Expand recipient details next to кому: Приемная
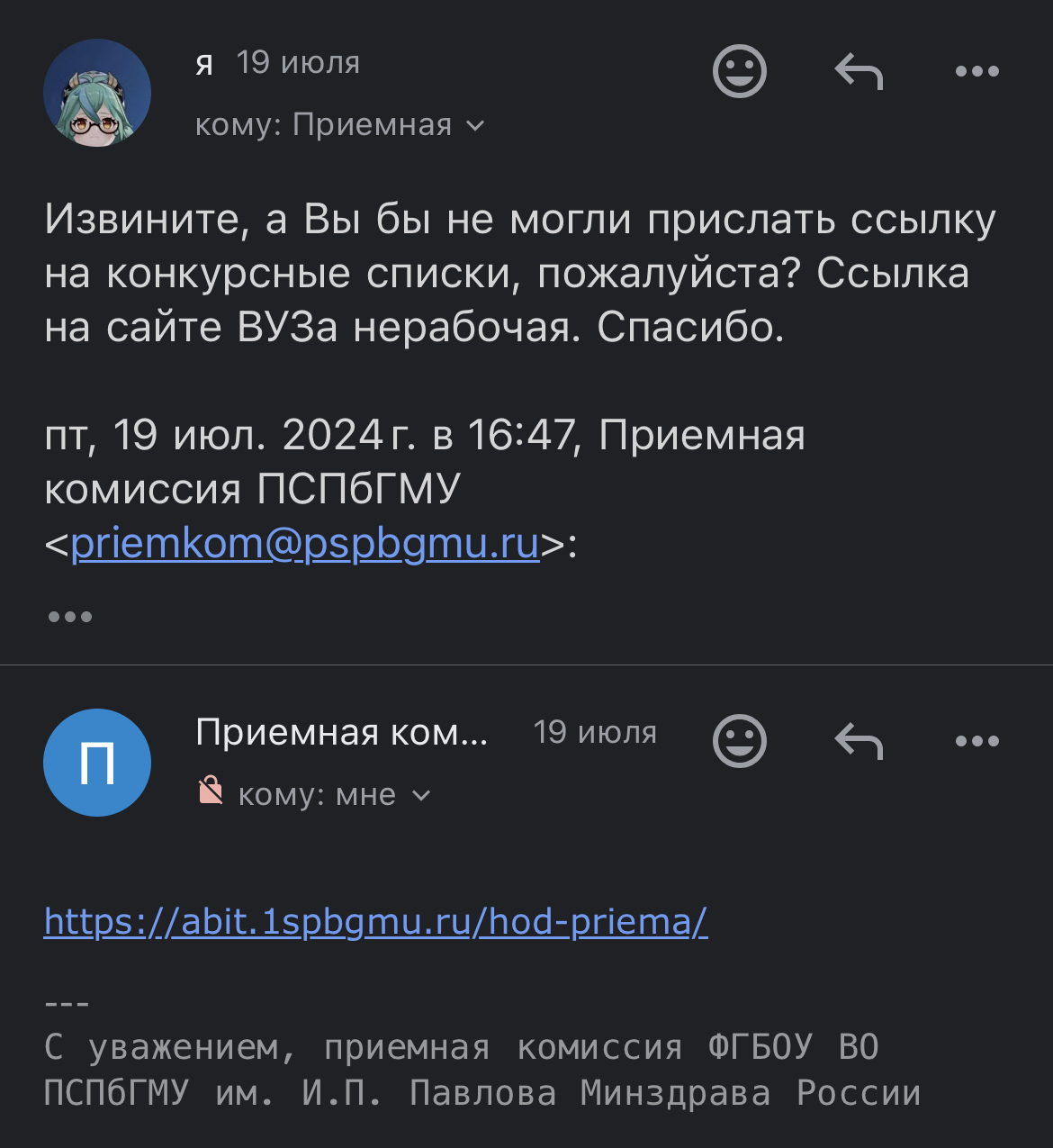The width and height of the screenshot is (1053, 1148). pos(475,125)
